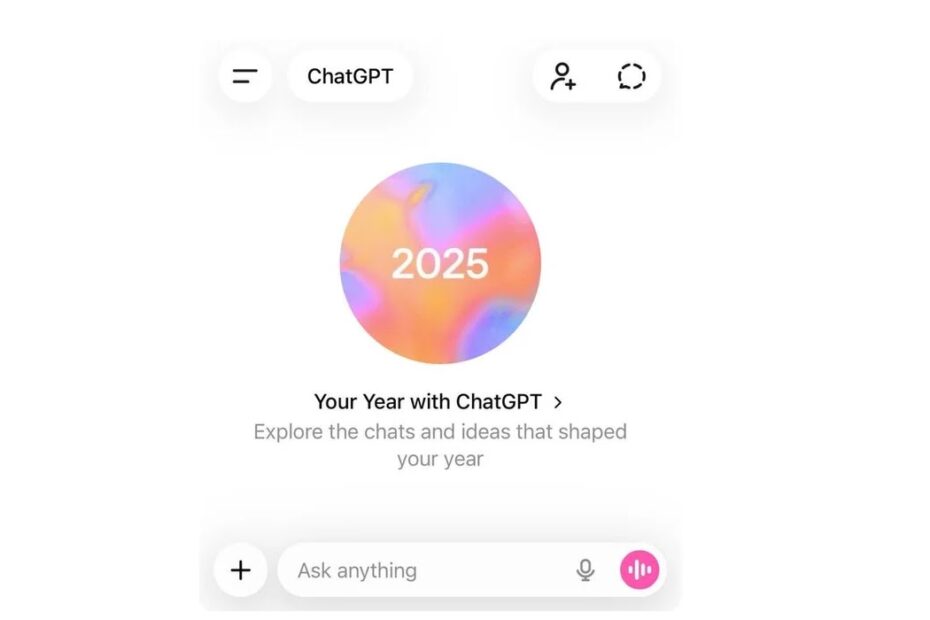Start a temporary chat
This screenshot has height=620, width=930.
coord(631,76)
